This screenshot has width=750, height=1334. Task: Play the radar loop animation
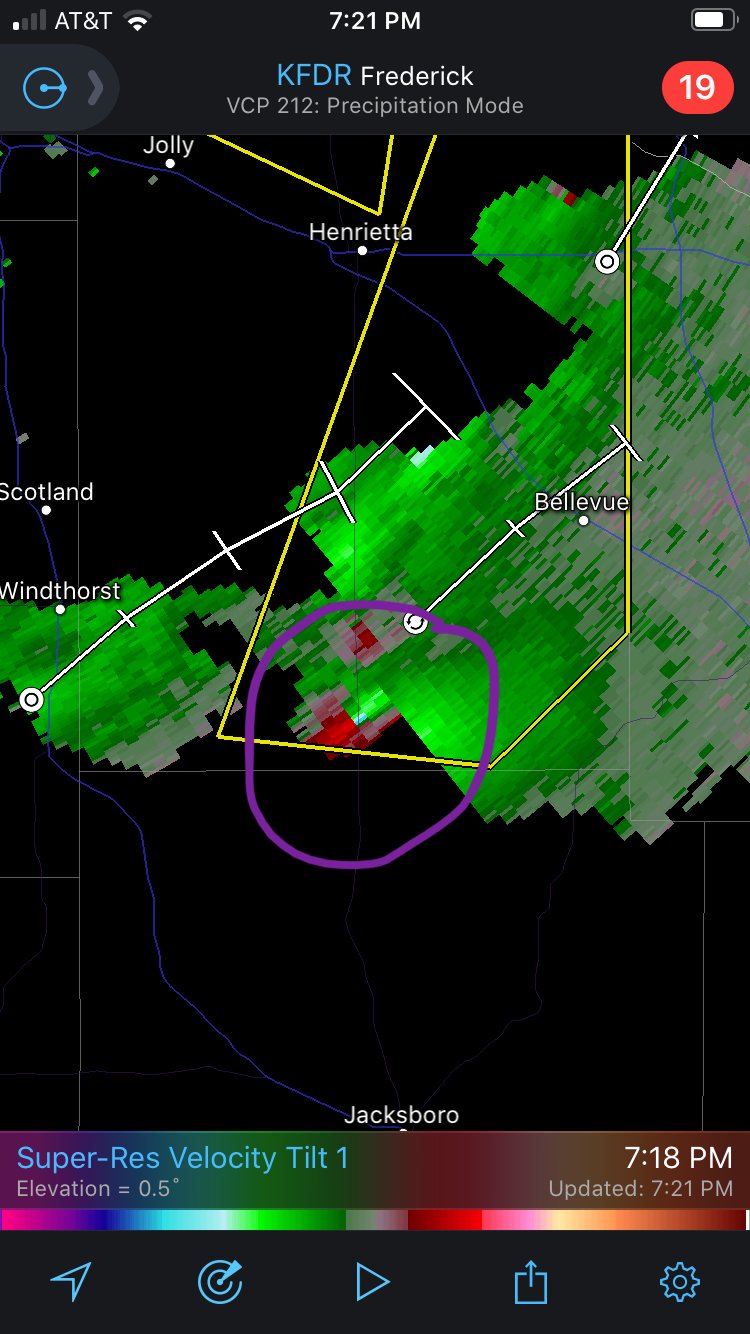point(372,1282)
